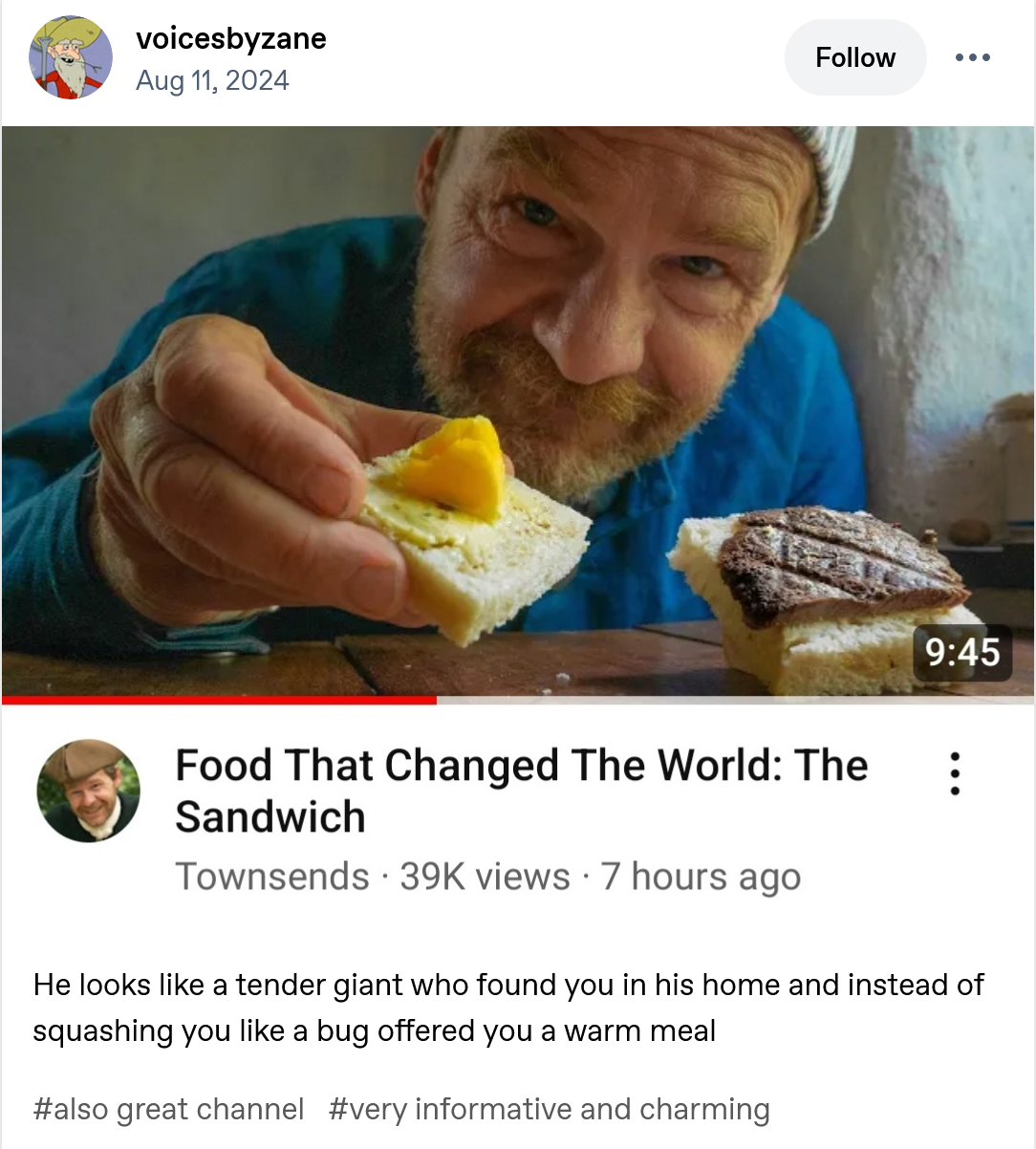
Task: Follow the voicesbyzane blog
Action: 855,57
